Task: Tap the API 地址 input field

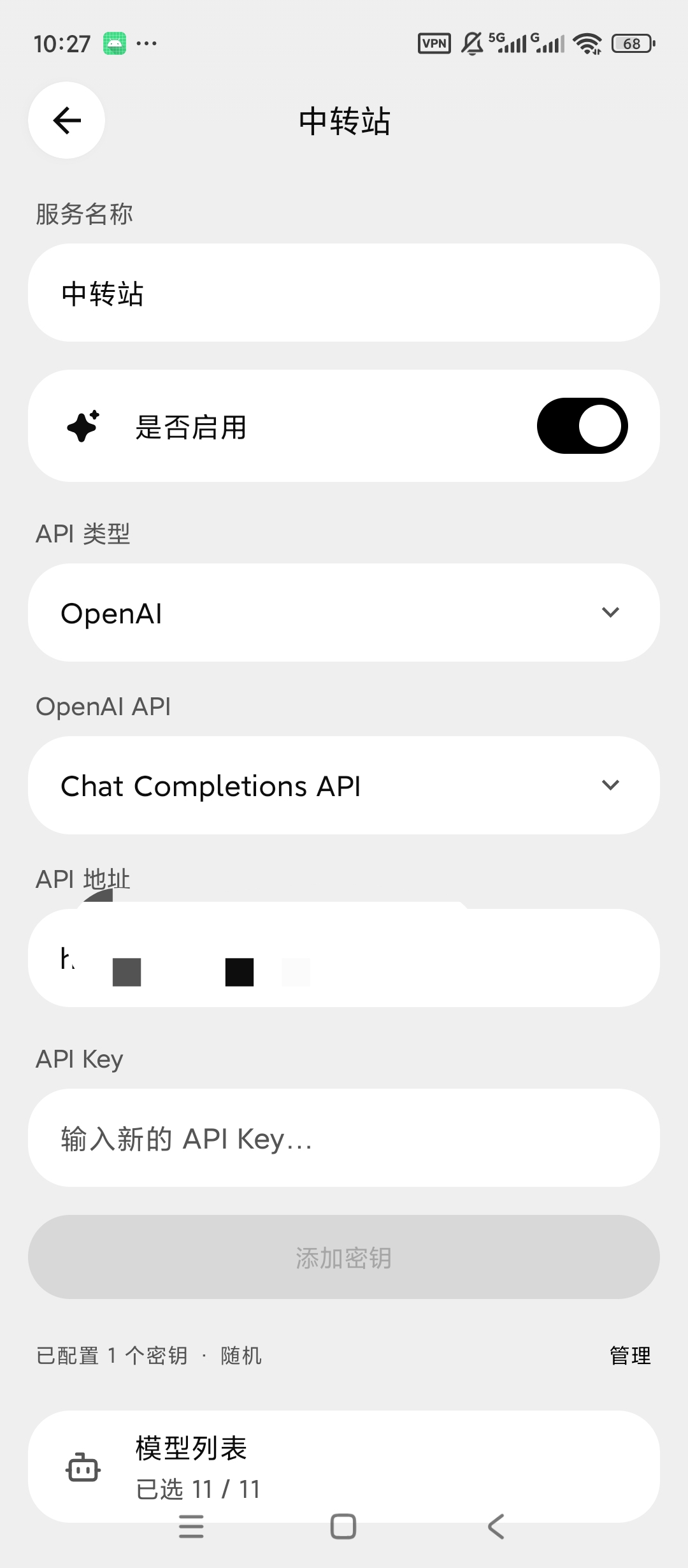Action: (344, 958)
